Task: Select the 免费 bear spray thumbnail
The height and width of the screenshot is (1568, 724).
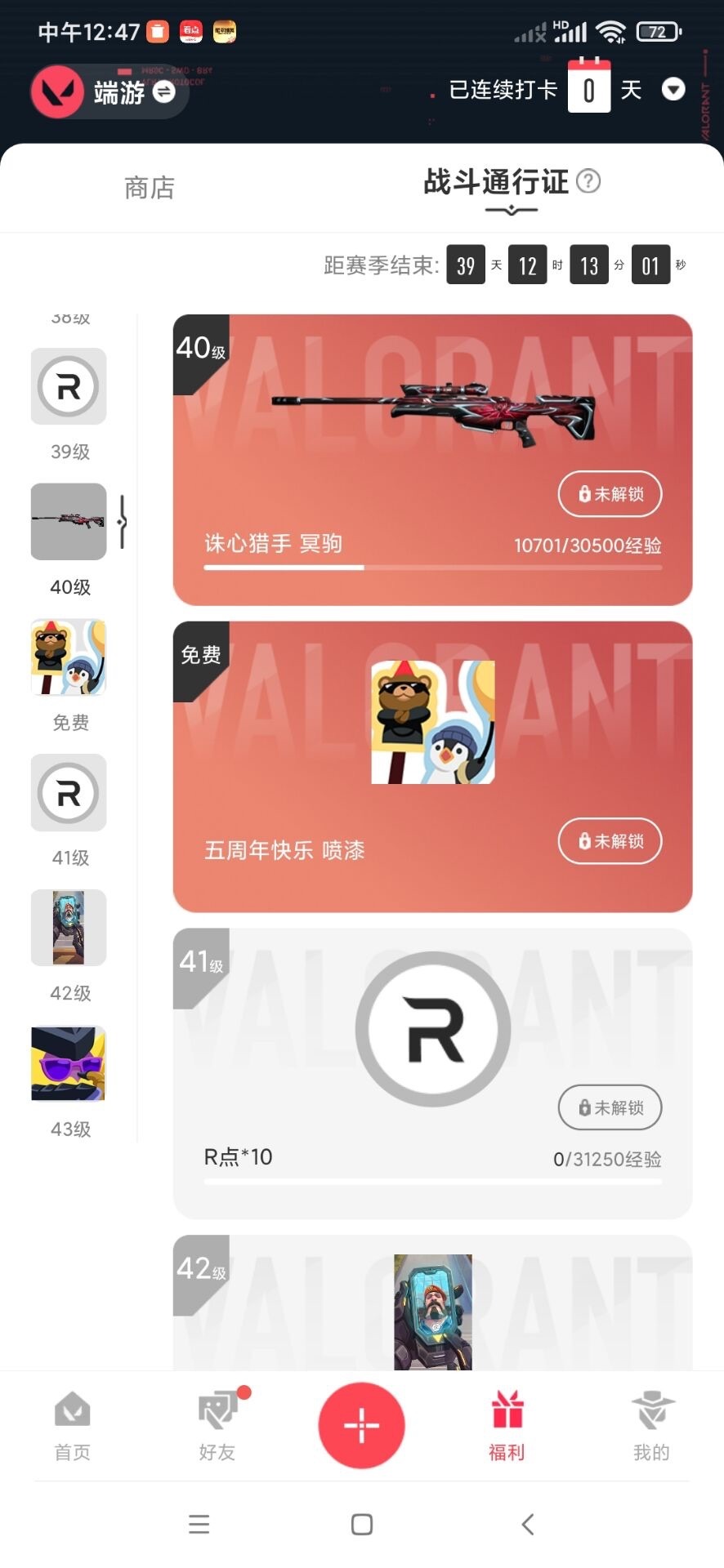Action: click(x=69, y=657)
